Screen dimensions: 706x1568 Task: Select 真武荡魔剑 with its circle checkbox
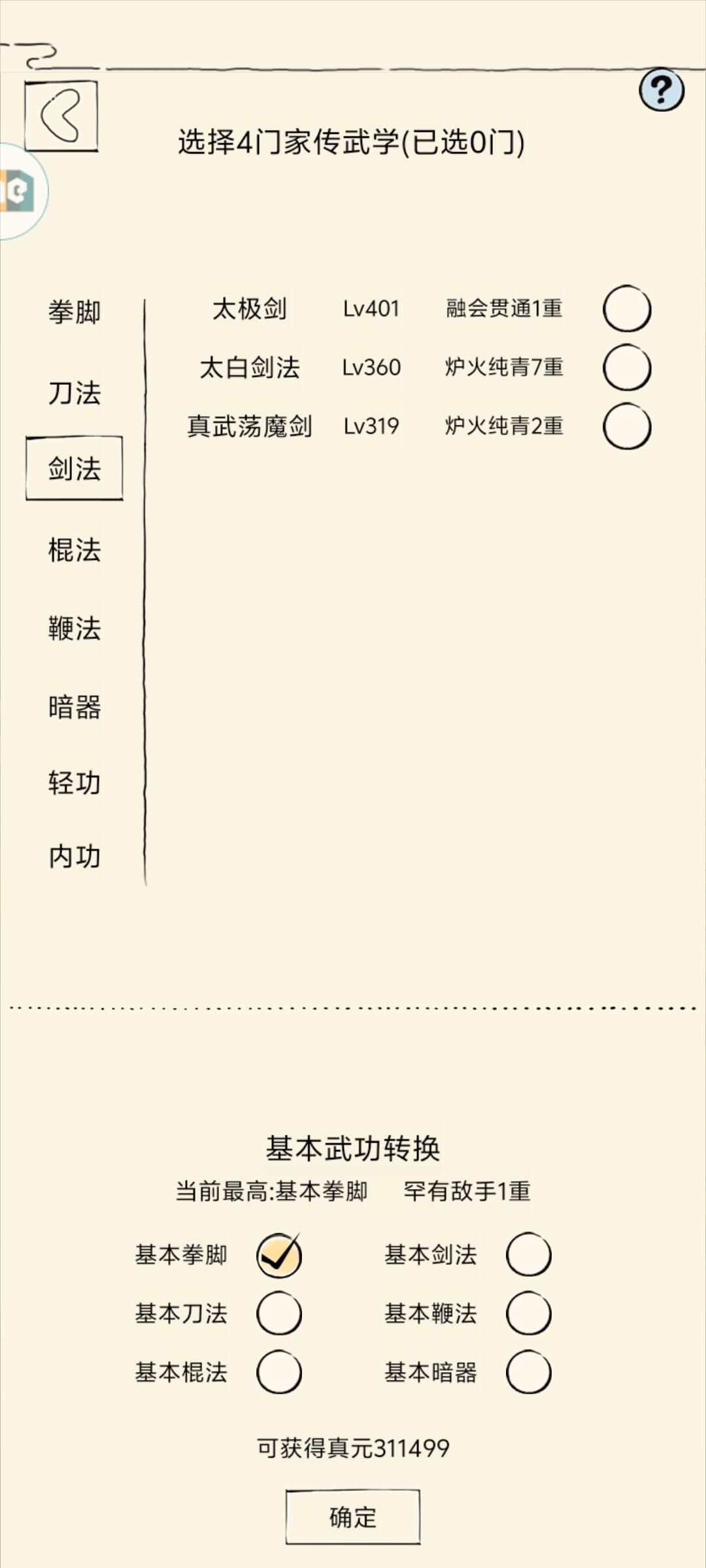pos(626,427)
